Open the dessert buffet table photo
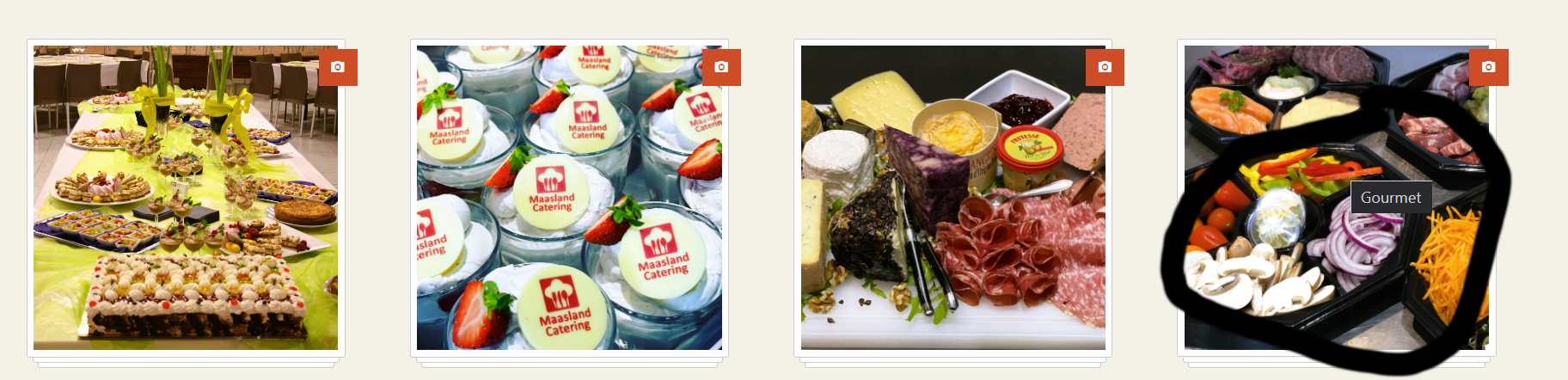The image size is (1568, 380). pos(186,198)
